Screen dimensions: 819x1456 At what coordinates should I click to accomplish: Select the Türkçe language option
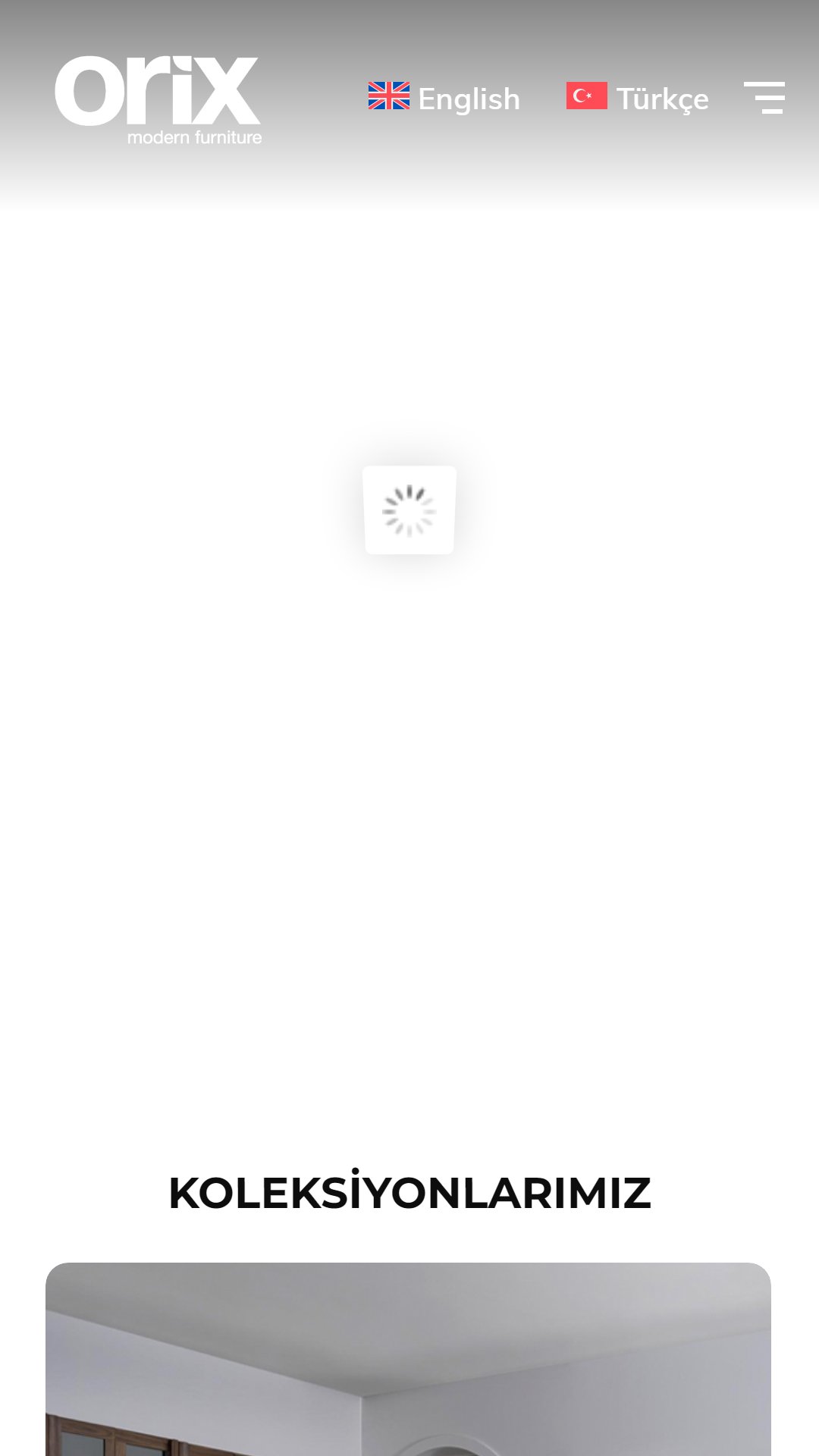[x=638, y=98]
